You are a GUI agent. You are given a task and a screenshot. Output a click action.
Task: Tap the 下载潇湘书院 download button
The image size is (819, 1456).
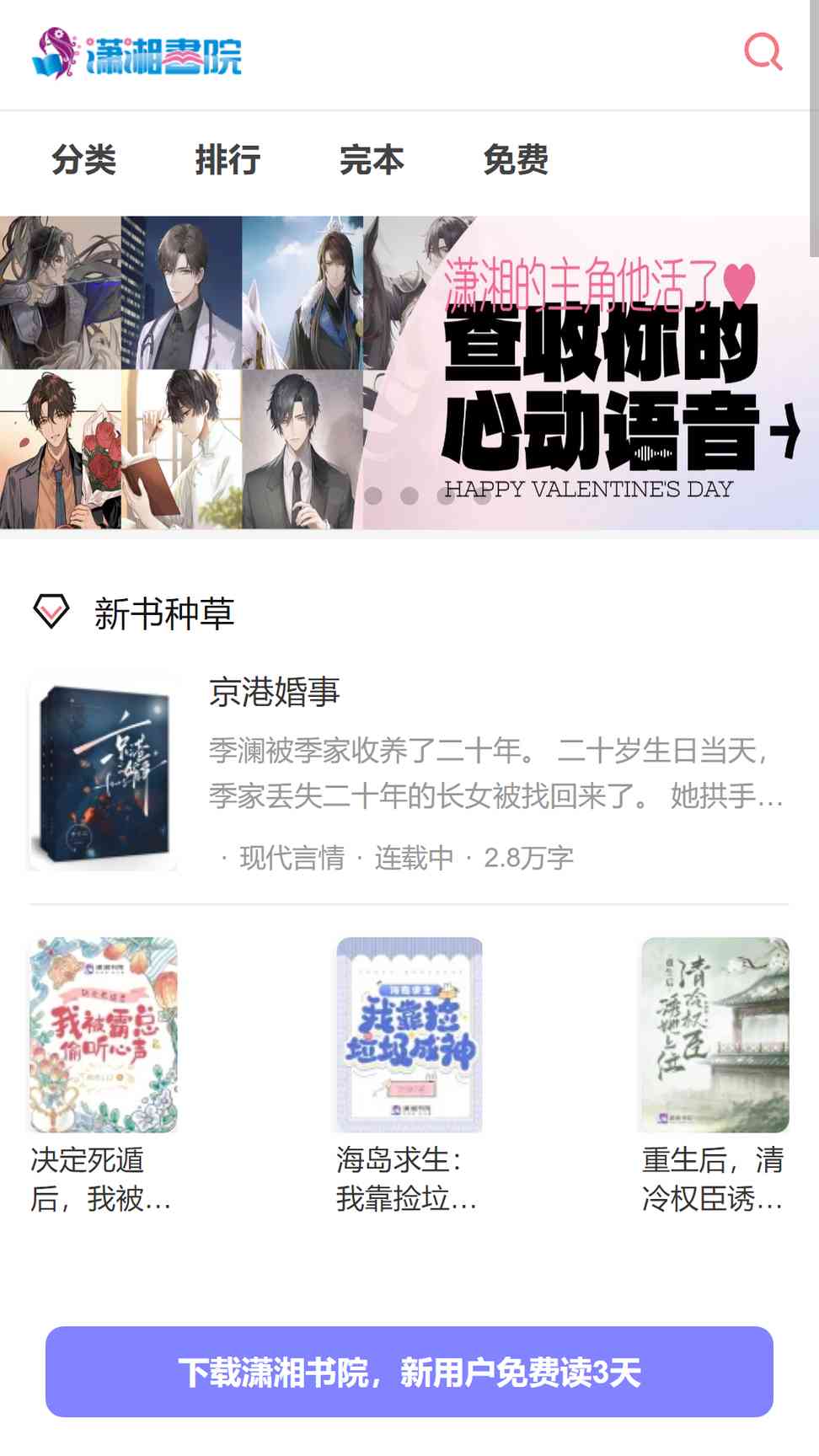pos(409,1372)
